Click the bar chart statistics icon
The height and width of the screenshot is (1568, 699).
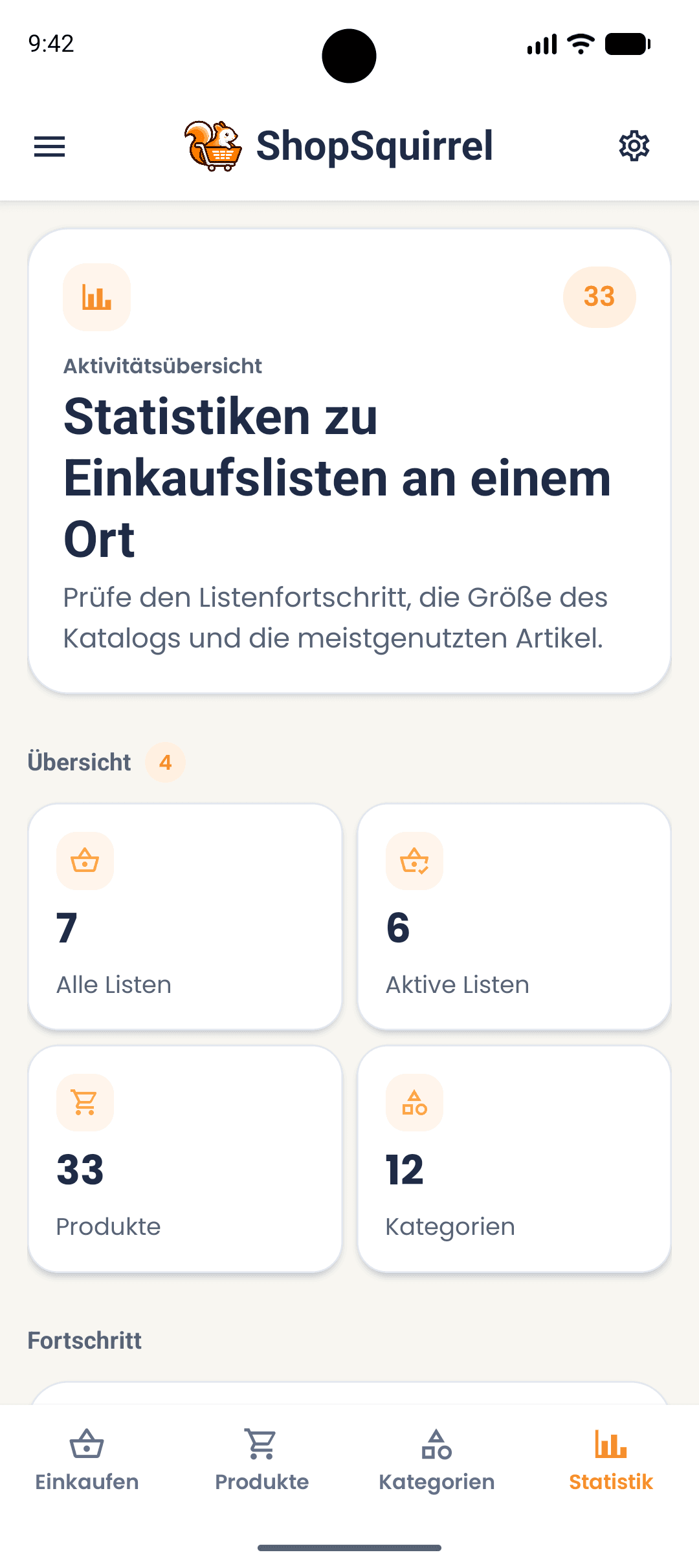point(96,296)
